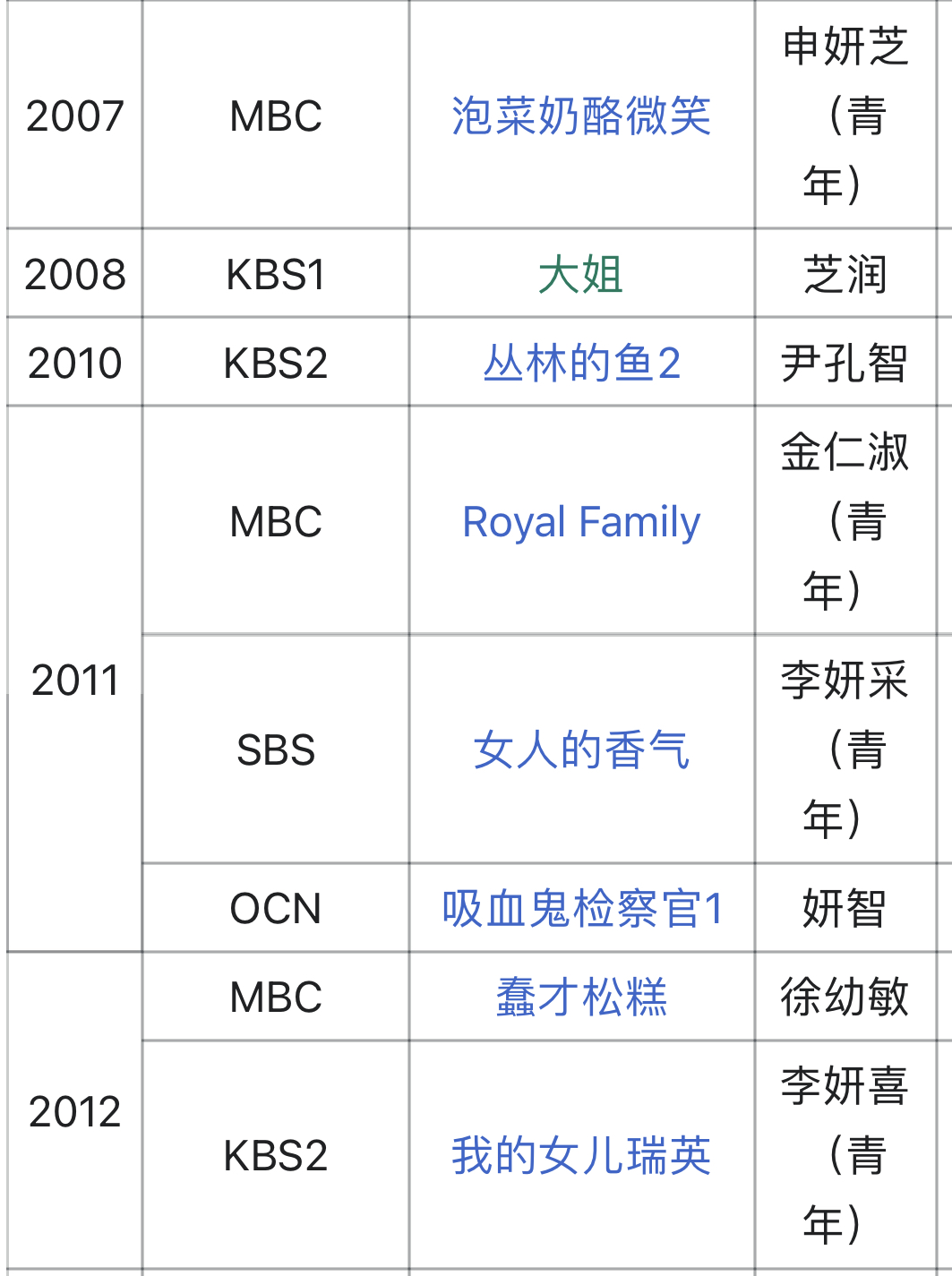This screenshot has width=952, height=1276.
Task: Open 吸血鬼检察官1 link
Action: (x=580, y=909)
